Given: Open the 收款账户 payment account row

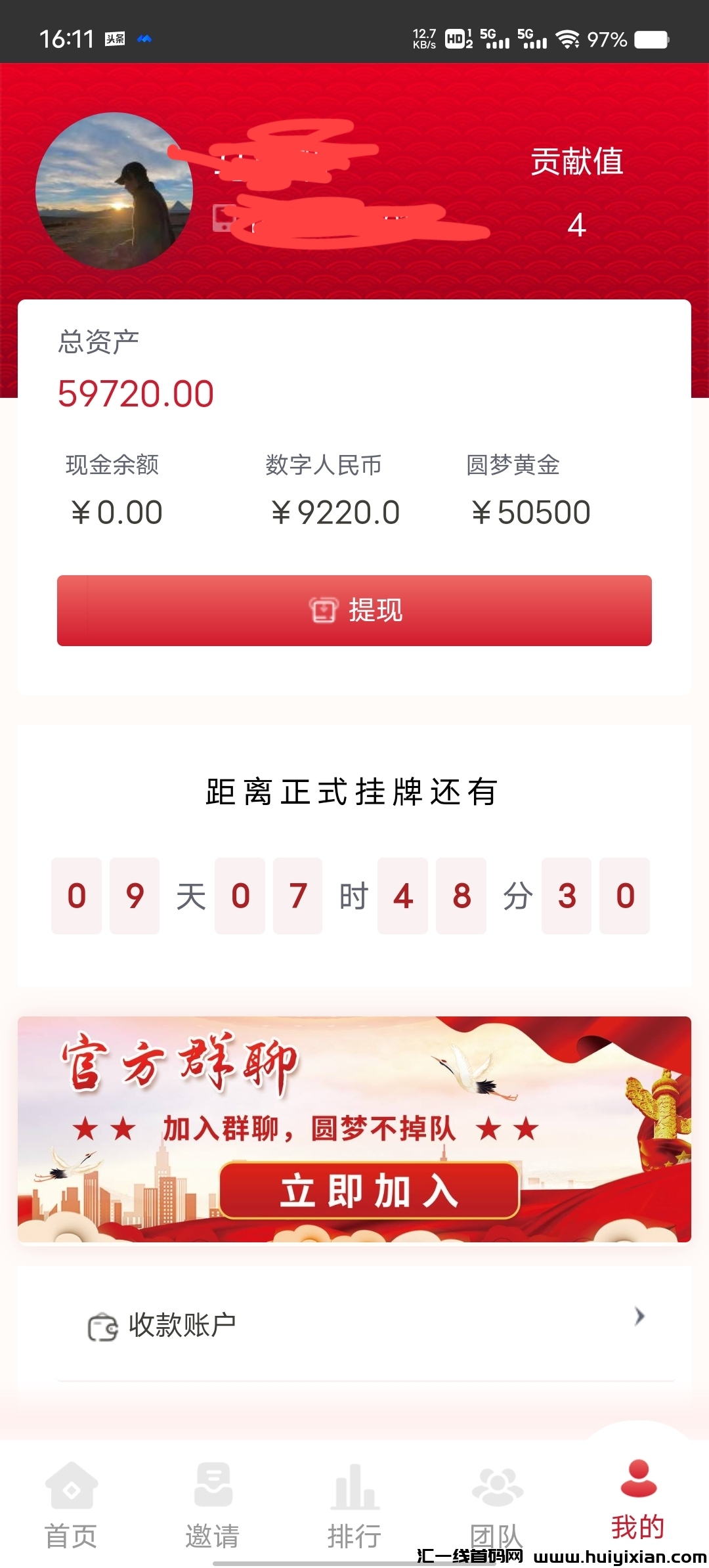Looking at the screenshot, I should (354, 1325).
